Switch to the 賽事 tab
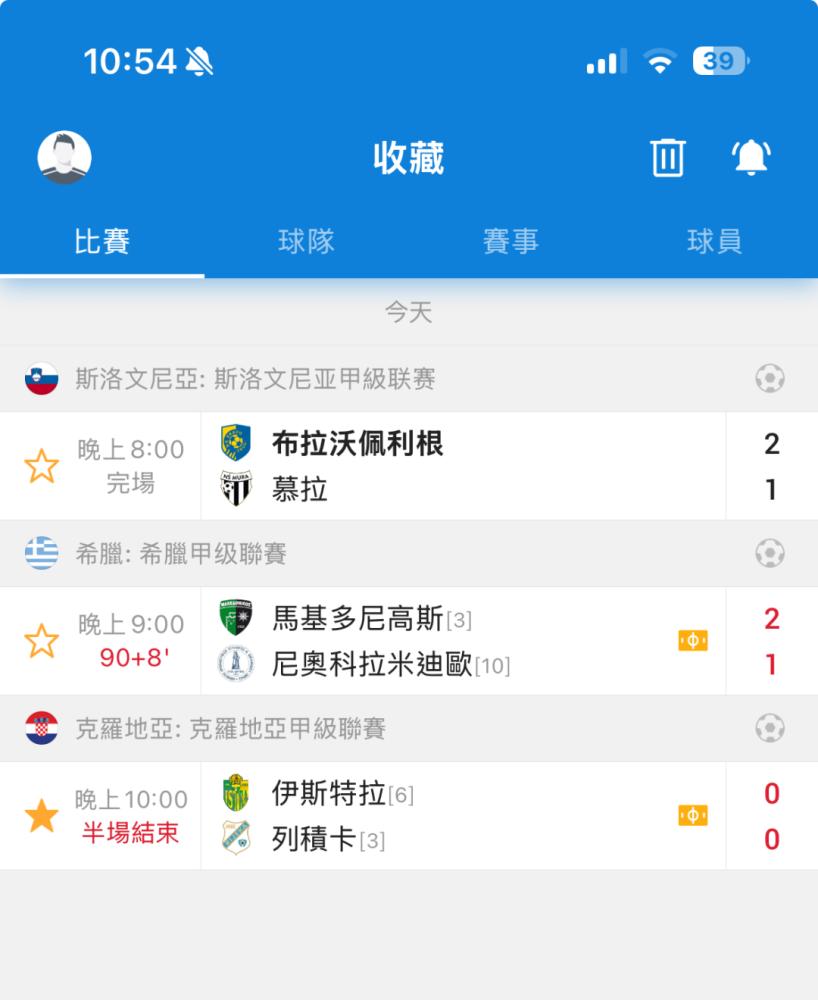The image size is (818, 1000). click(510, 241)
